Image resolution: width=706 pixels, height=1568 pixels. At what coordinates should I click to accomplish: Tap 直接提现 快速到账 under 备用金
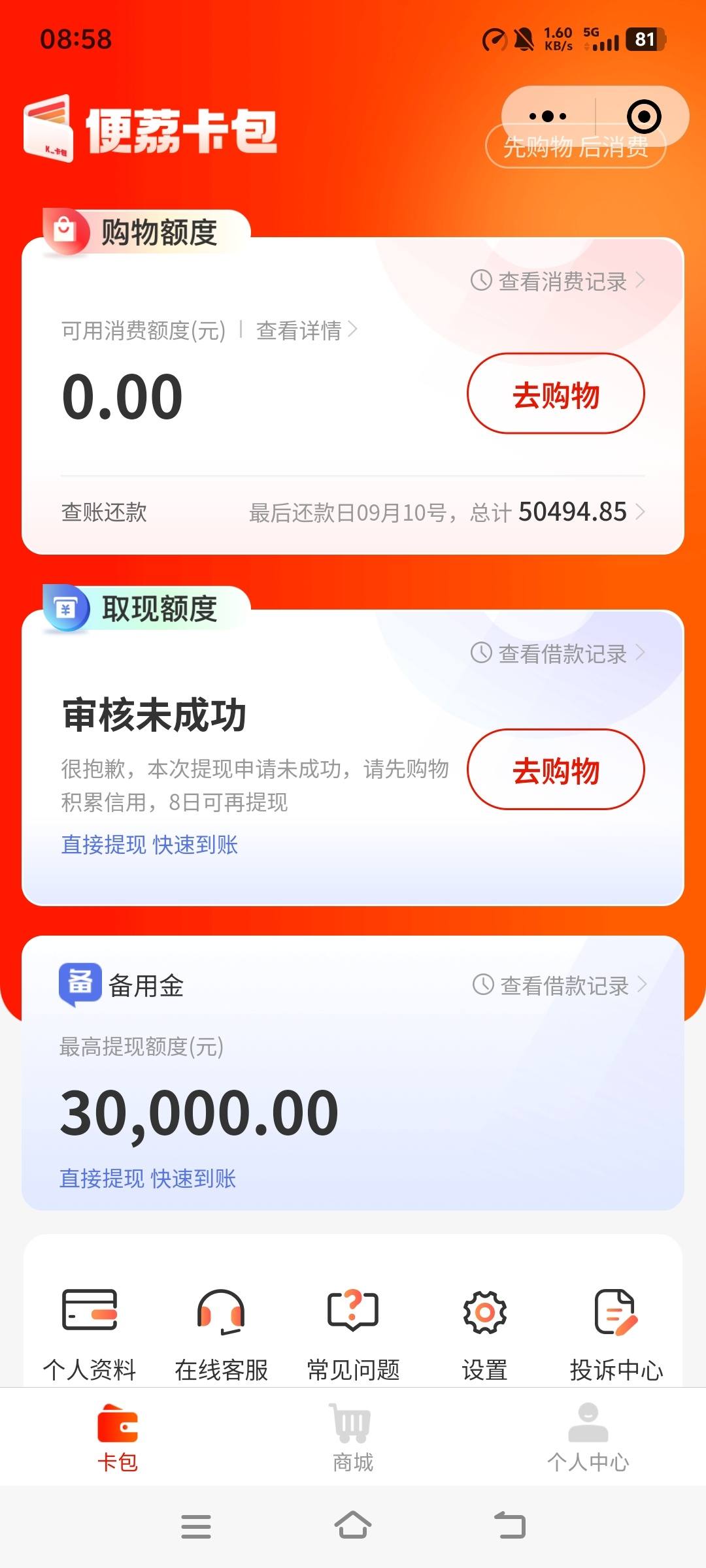tap(147, 1177)
